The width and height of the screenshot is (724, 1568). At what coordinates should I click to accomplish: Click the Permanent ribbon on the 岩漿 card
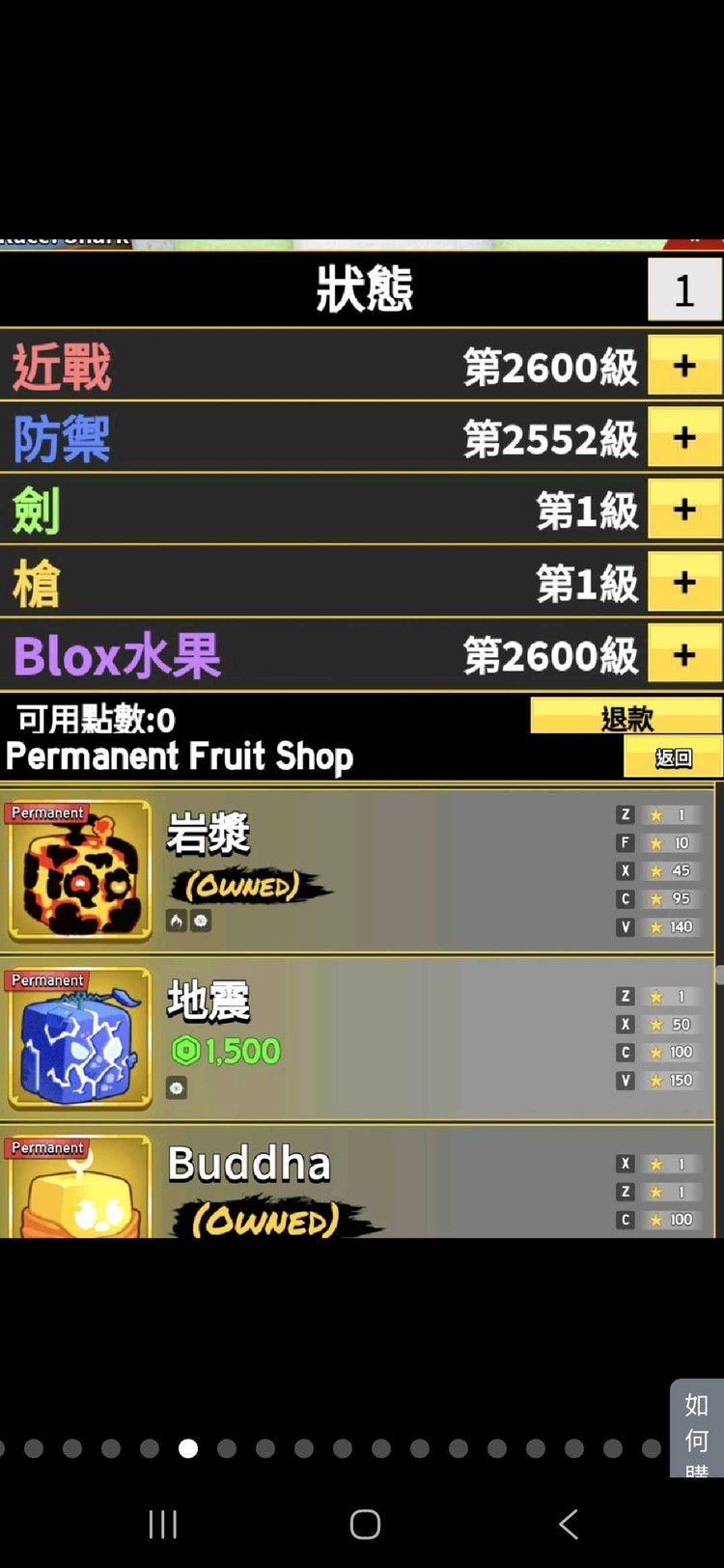(46, 812)
